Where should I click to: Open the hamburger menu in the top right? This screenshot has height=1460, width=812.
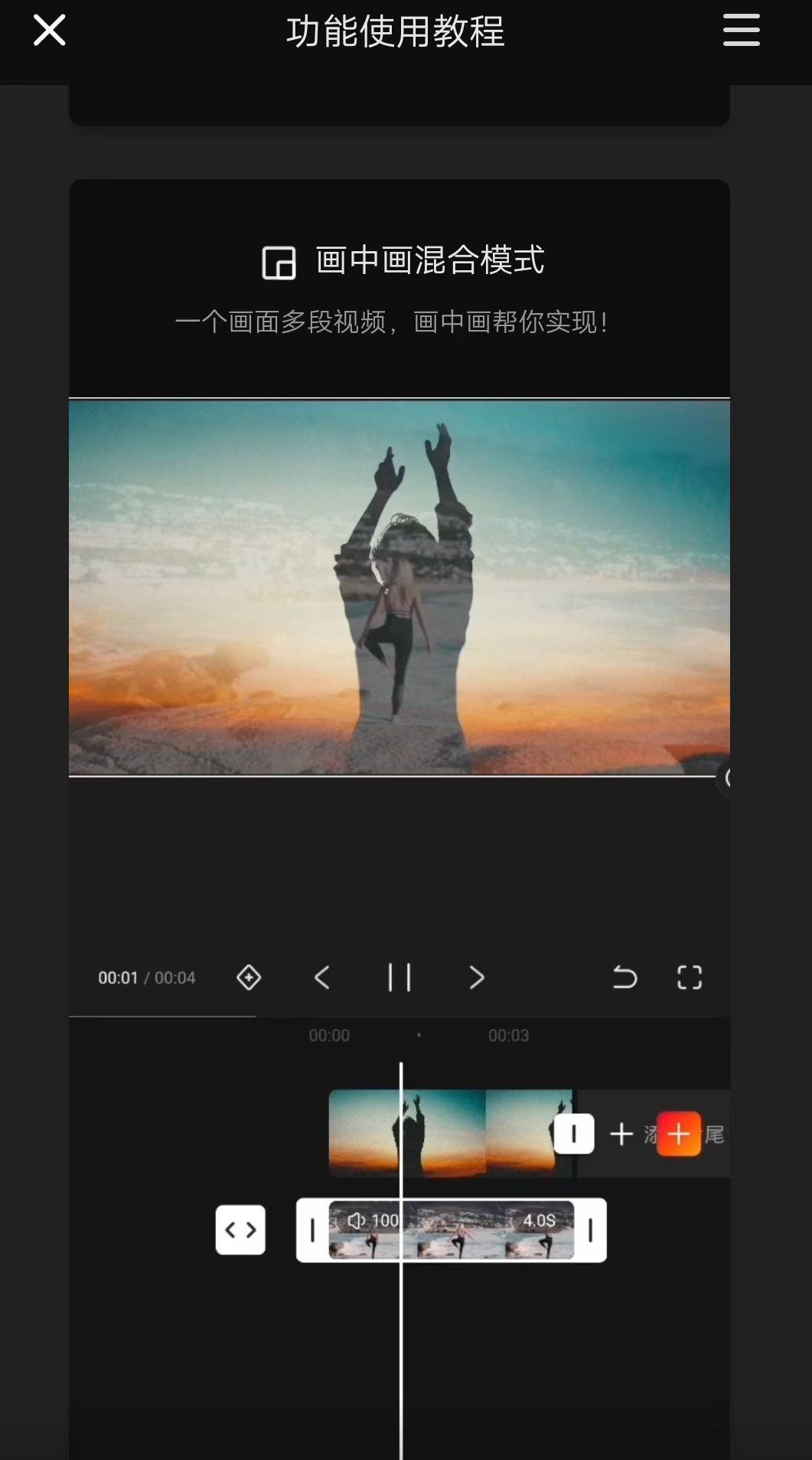coord(740,31)
